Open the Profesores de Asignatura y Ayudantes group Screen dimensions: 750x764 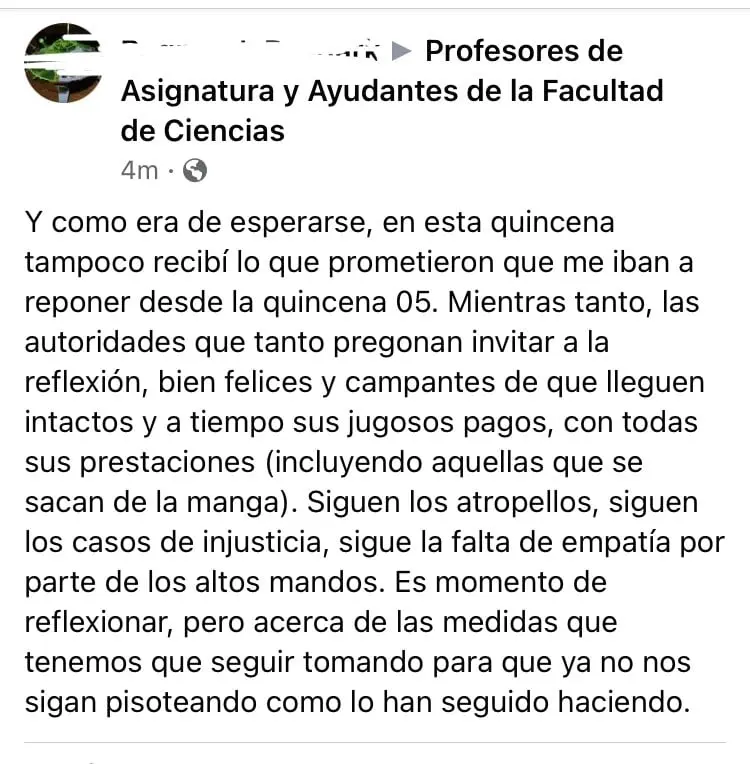[391, 91]
